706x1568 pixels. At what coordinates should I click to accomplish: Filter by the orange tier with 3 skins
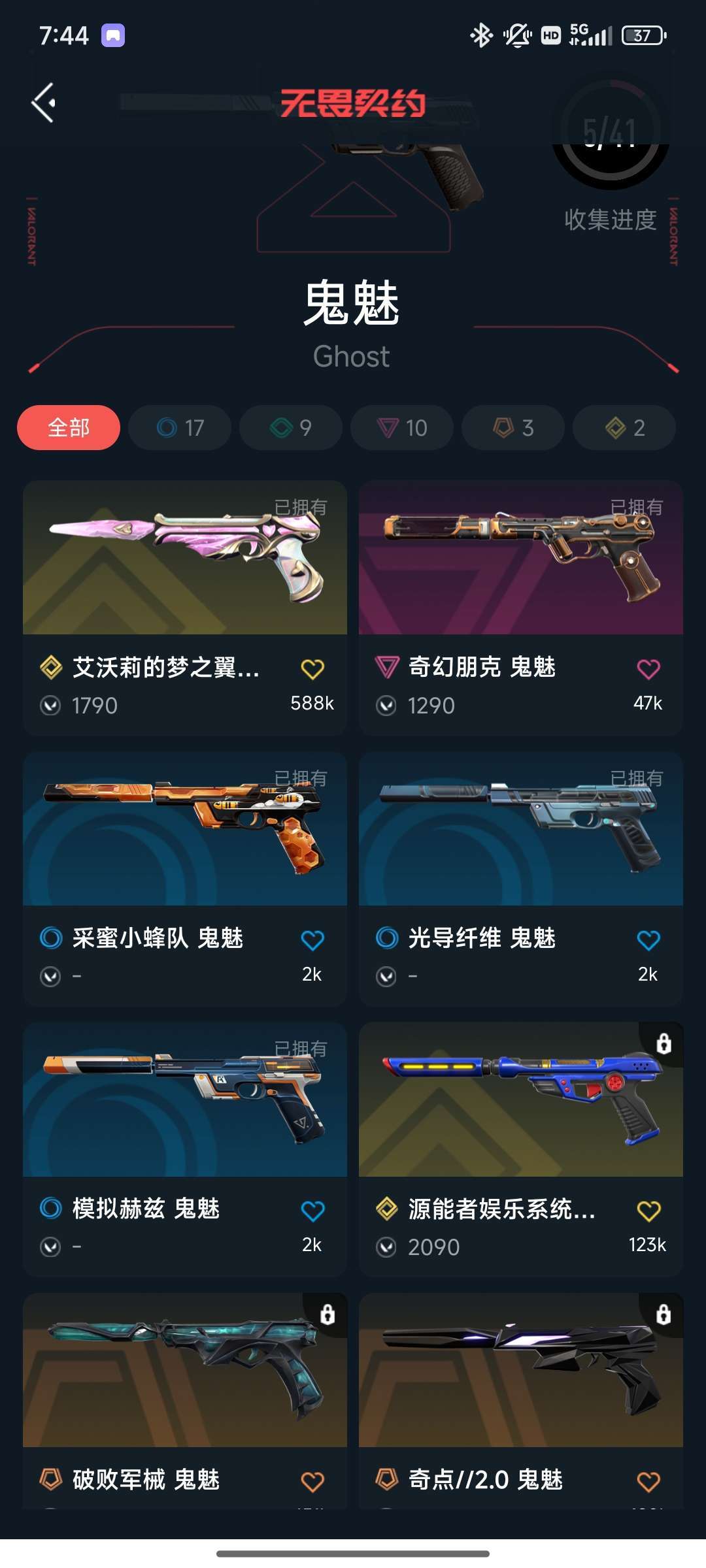click(513, 428)
